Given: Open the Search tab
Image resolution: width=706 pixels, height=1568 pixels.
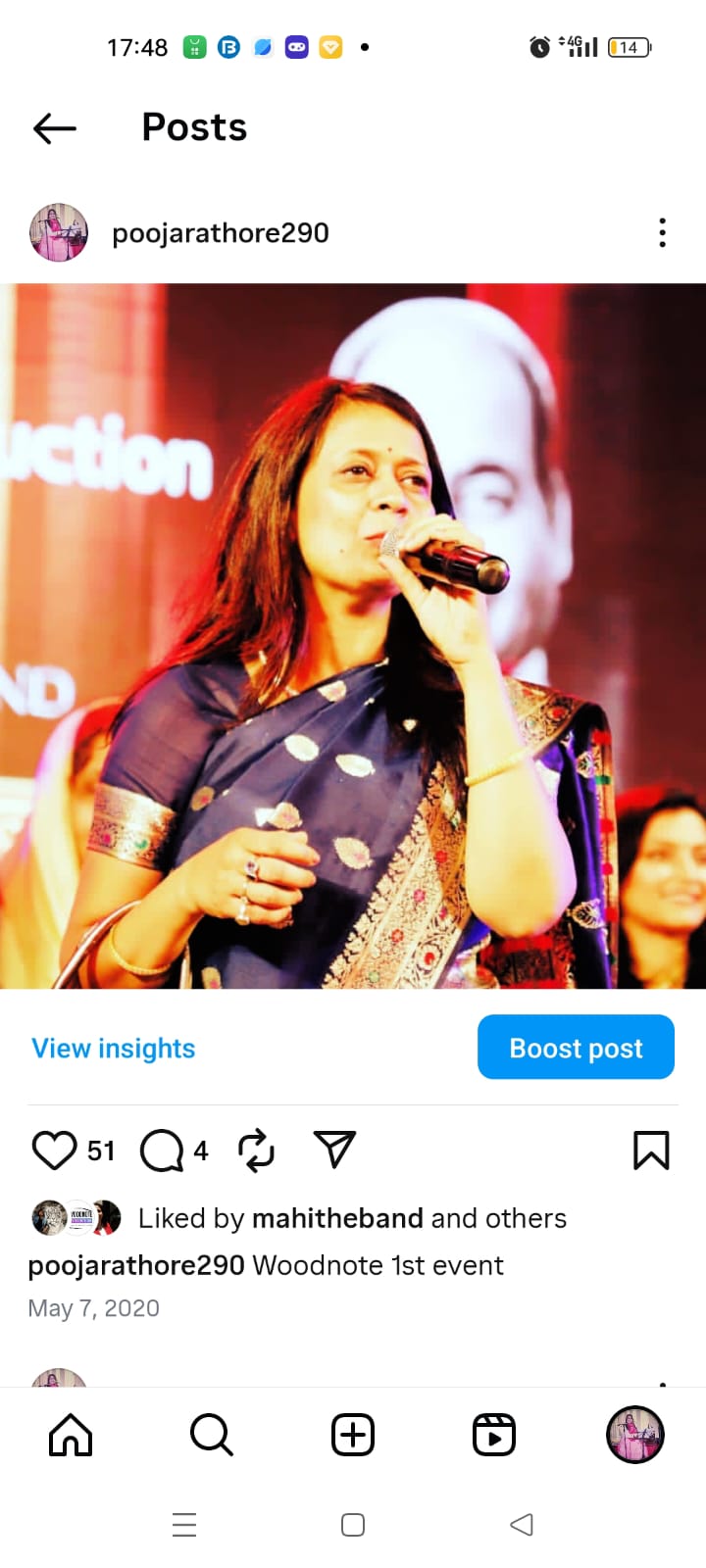Looking at the screenshot, I should coord(211,1436).
